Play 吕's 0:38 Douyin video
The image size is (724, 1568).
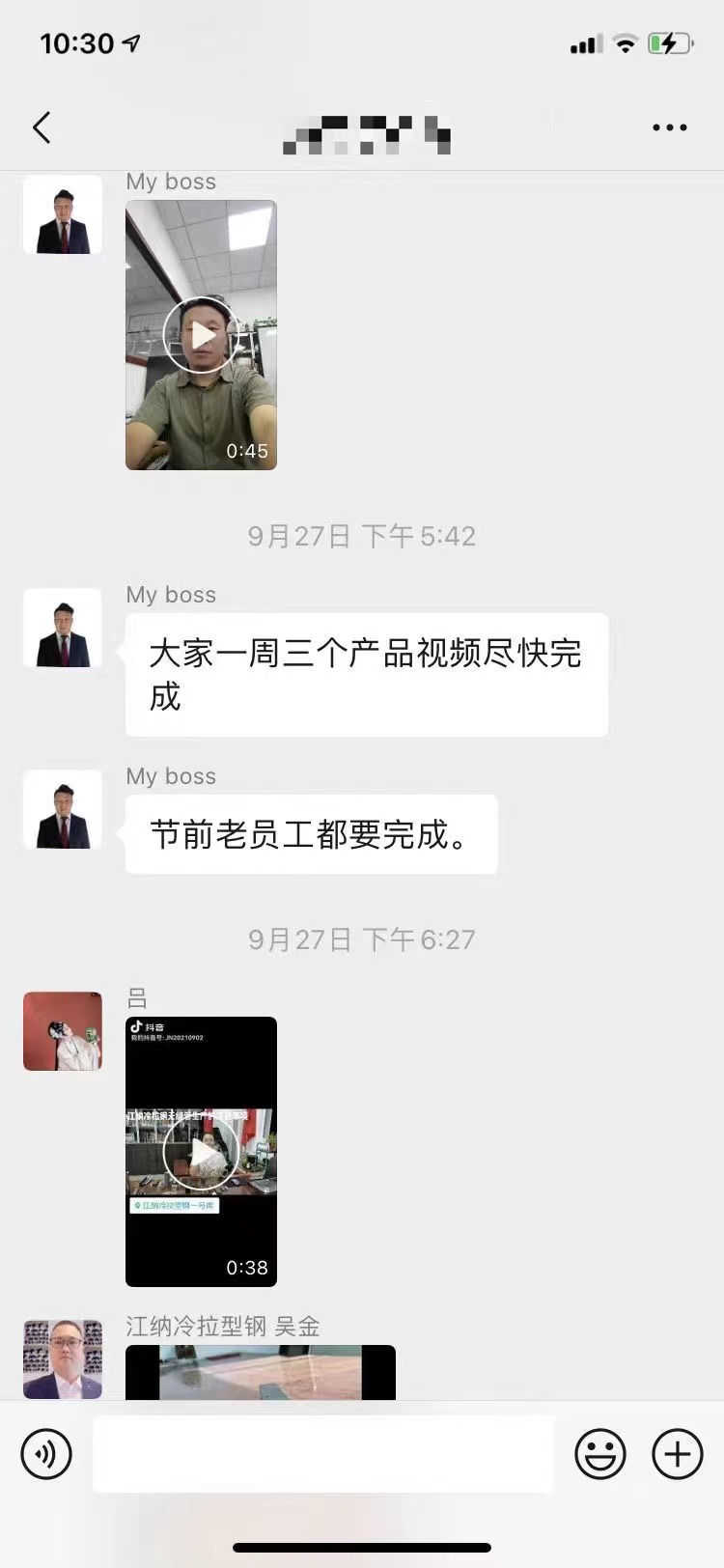pos(201,1152)
